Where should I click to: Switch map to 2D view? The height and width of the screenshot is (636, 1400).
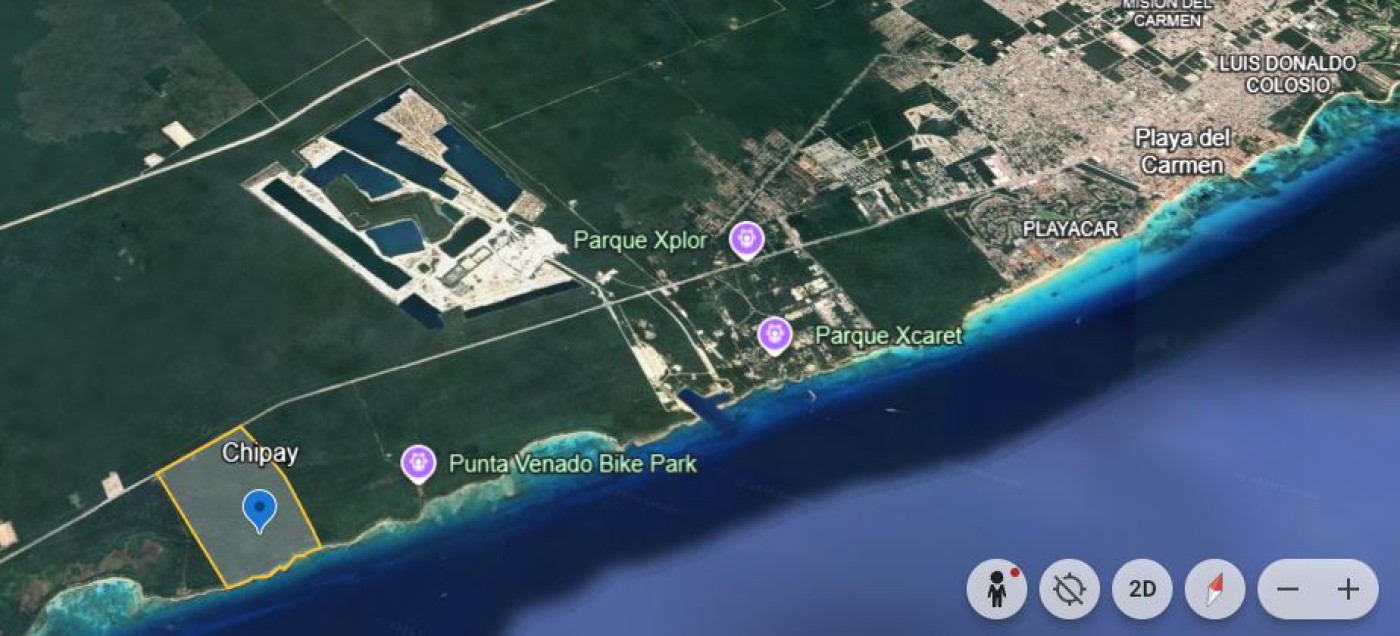pos(1142,589)
